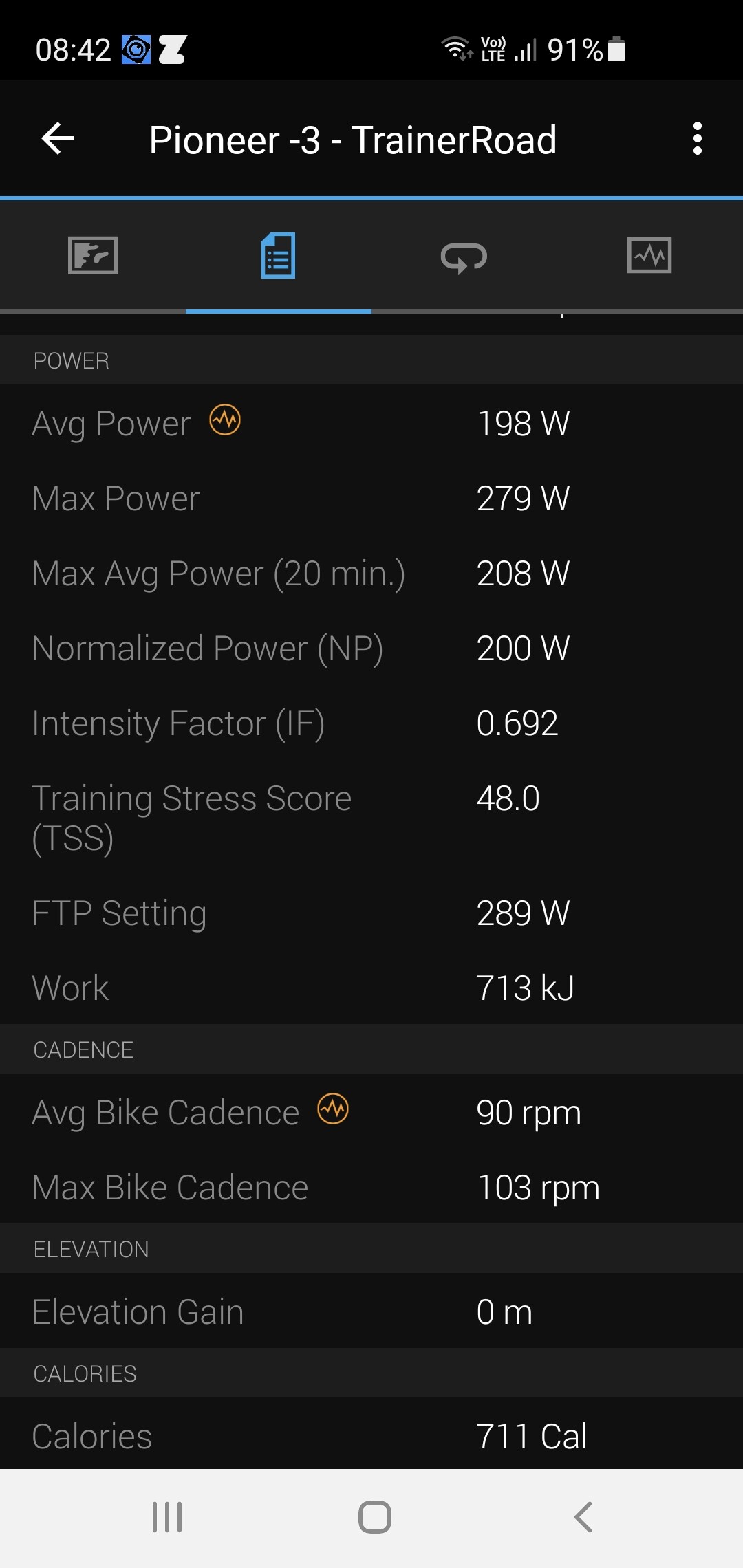The image size is (743, 1568).
Task: Open recent apps from navigation bar
Action: (167, 1517)
